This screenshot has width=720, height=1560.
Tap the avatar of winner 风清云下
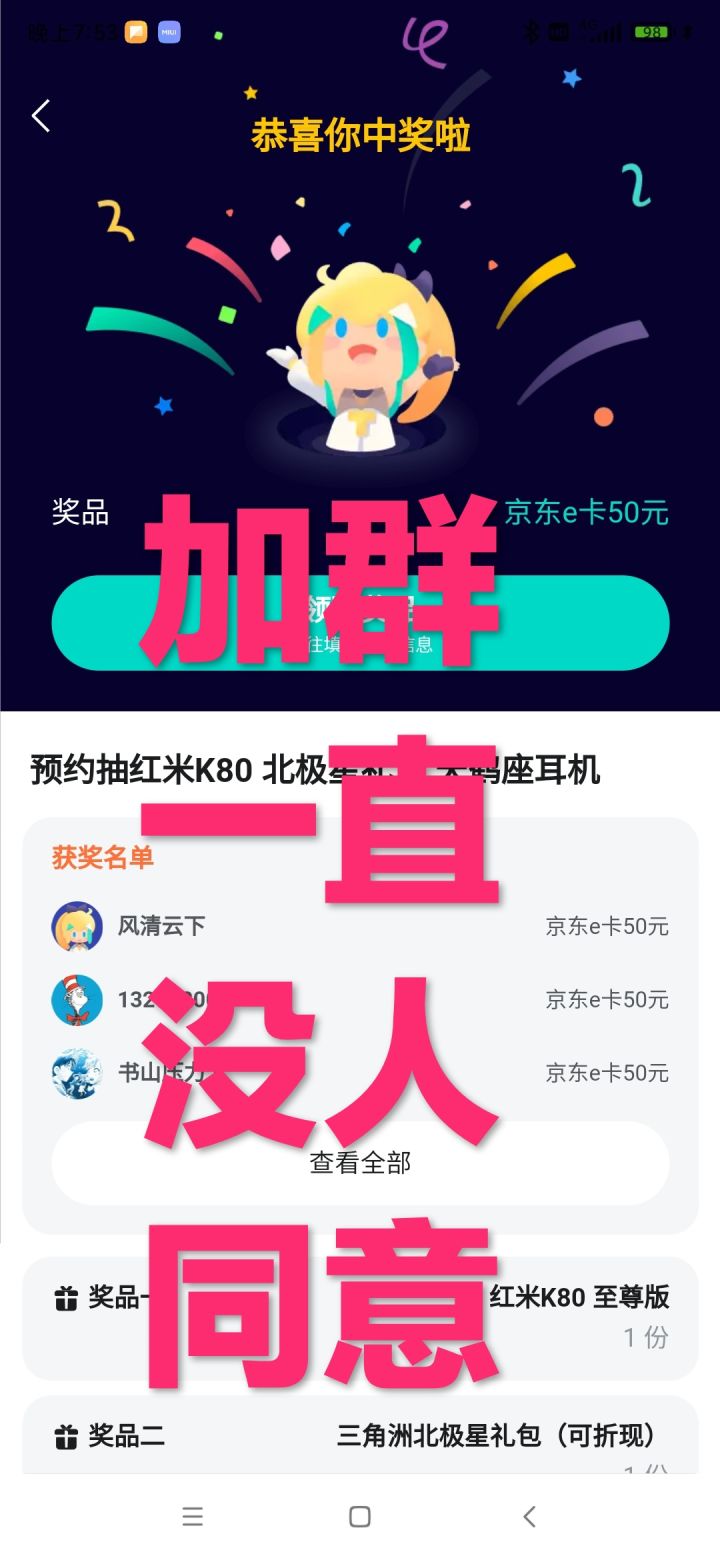77,927
